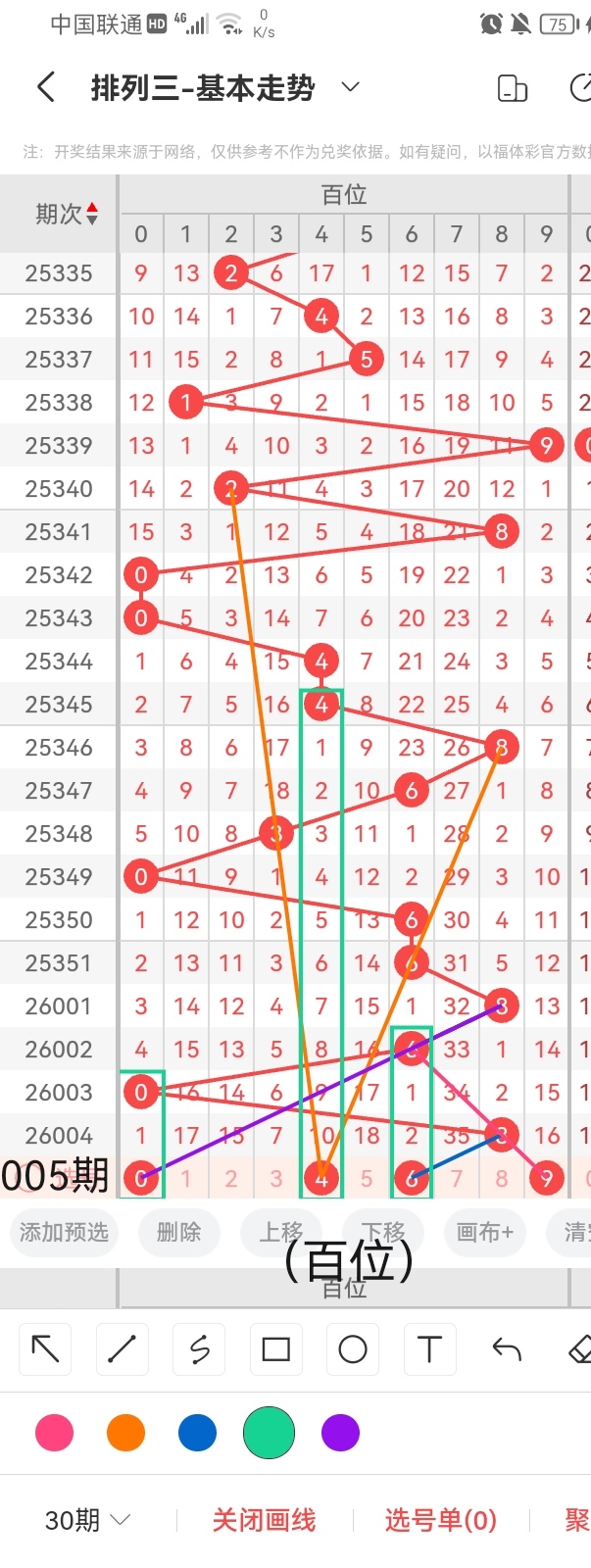Expand the 排列三-基本走势 title dropdown

pos(350,87)
